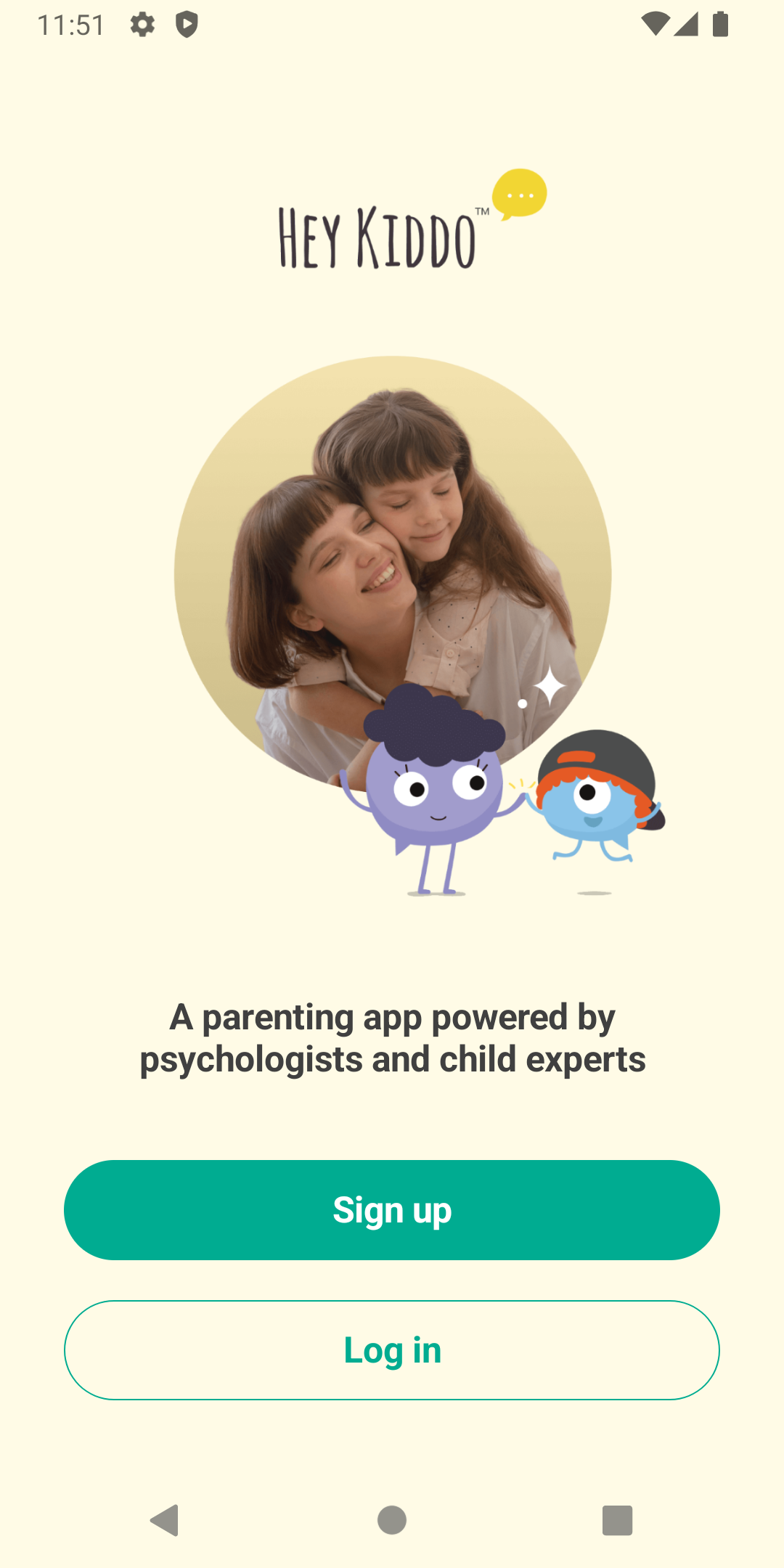Tap the Sign up button
The width and height of the screenshot is (784, 1568).
click(392, 1209)
